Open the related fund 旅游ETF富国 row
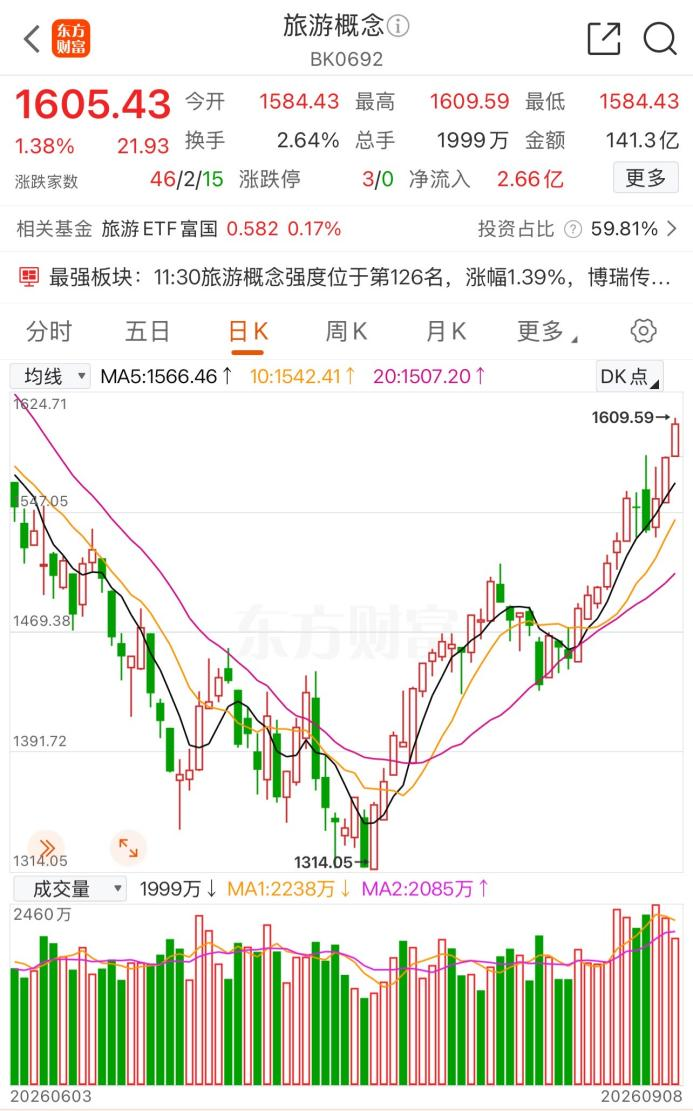Screen dimensions: 693x1111 click(x=346, y=229)
